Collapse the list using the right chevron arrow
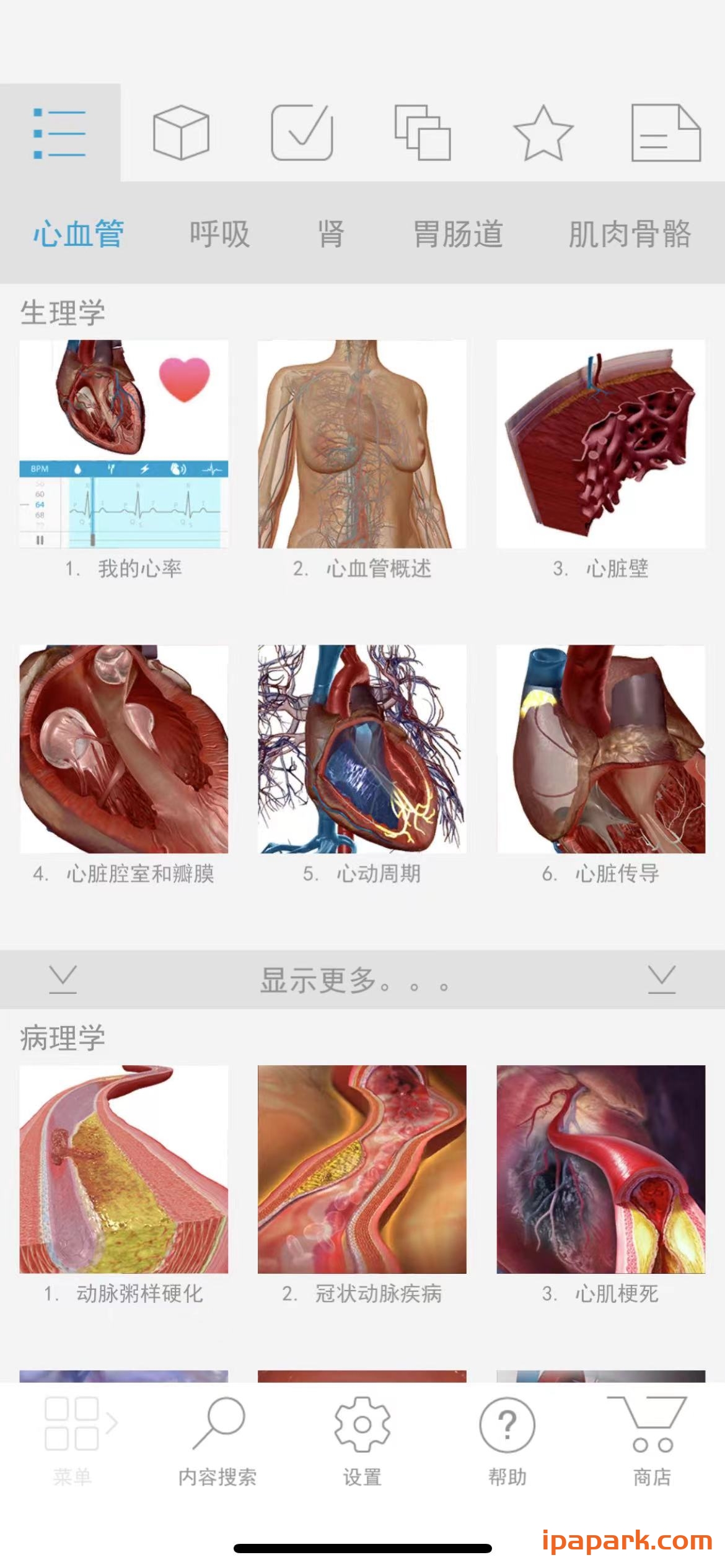This screenshot has width=725, height=1568. (661, 979)
